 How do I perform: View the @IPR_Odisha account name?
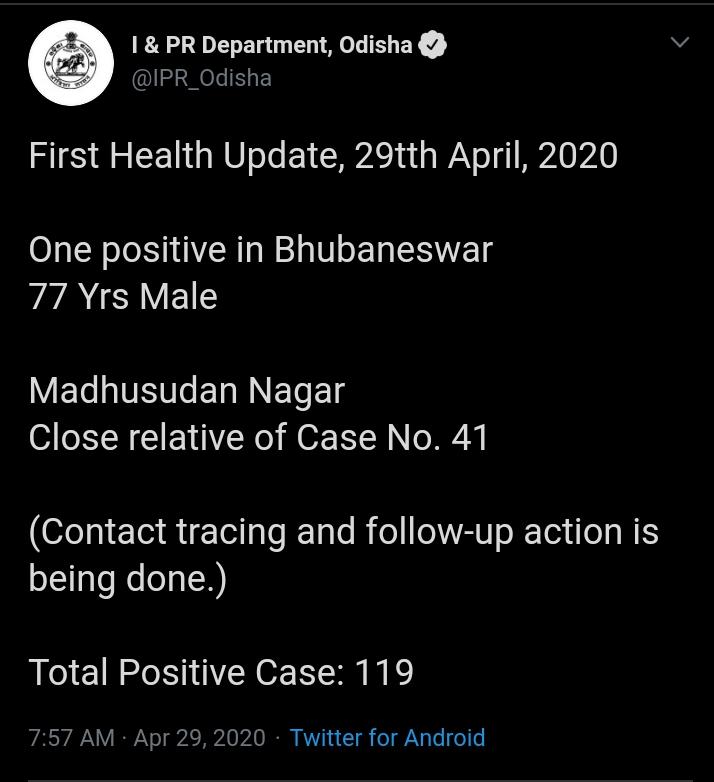[201, 78]
